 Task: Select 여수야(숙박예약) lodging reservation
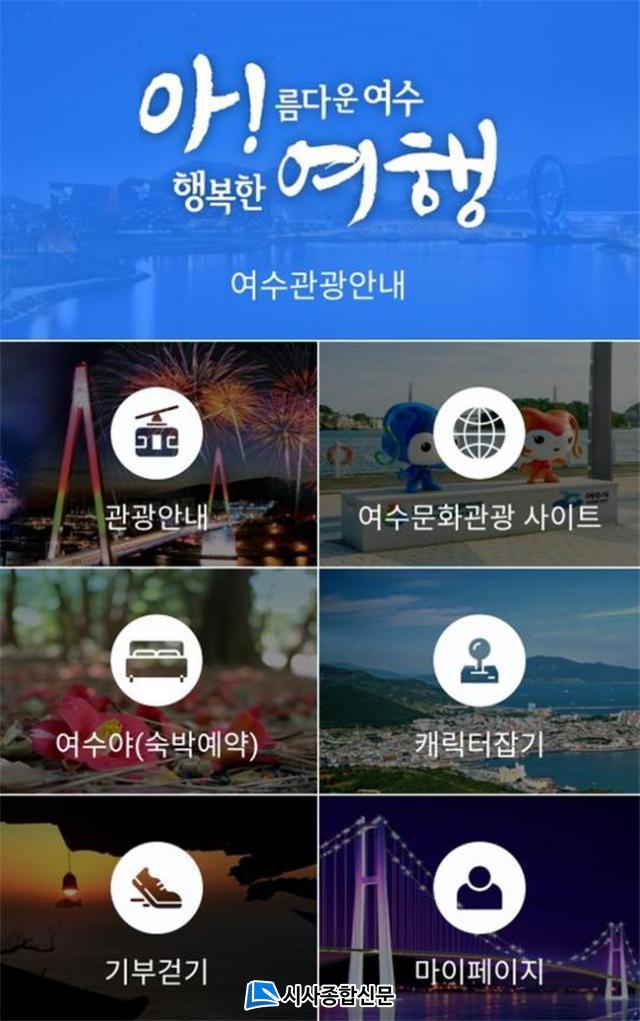coord(157,682)
